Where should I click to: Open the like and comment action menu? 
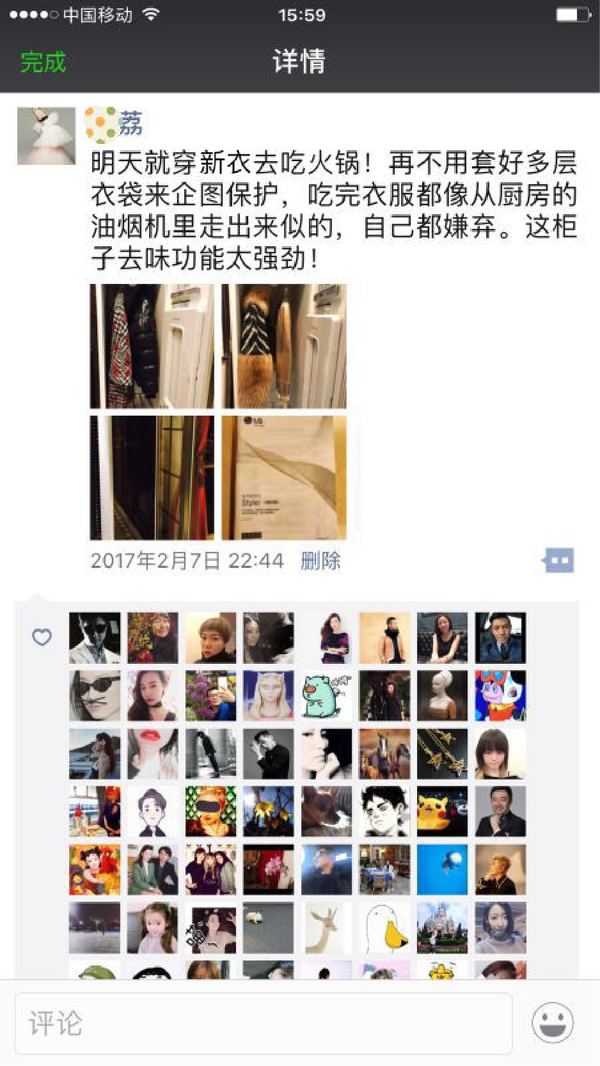tap(558, 560)
